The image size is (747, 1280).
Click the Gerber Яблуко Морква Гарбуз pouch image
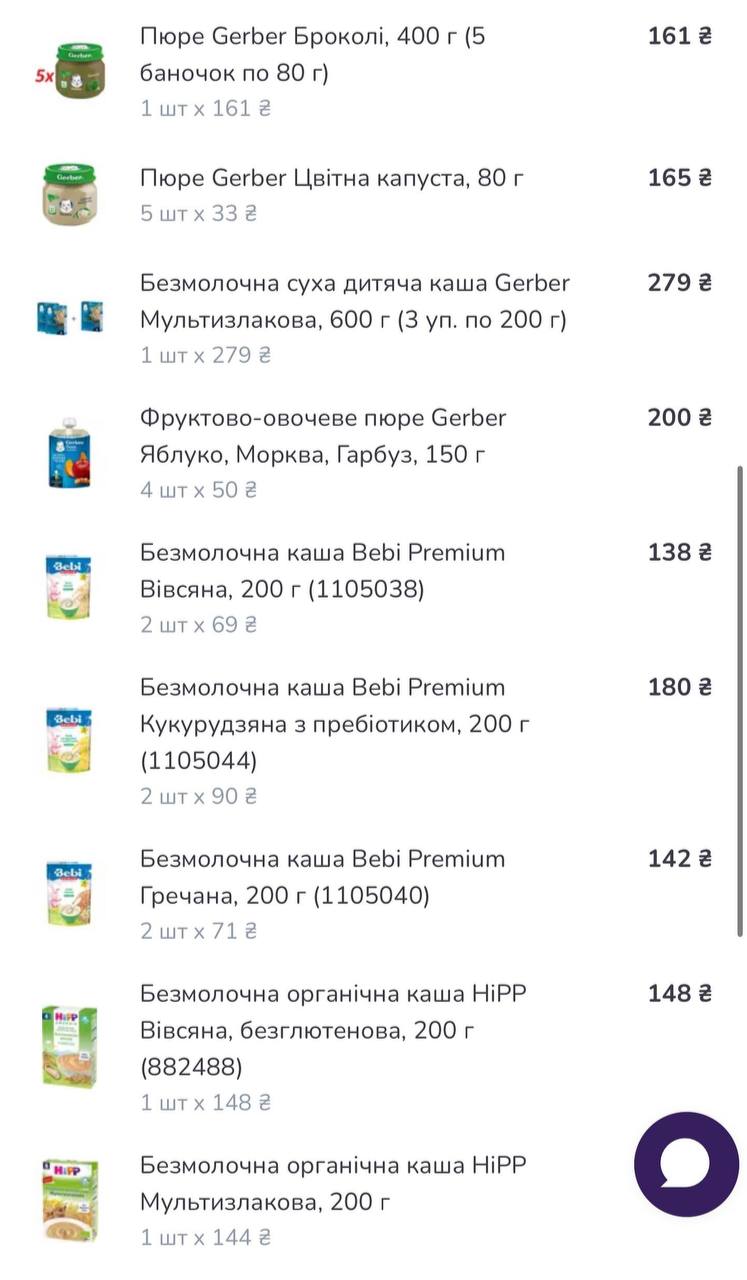pyautogui.click(x=69, y=452)
